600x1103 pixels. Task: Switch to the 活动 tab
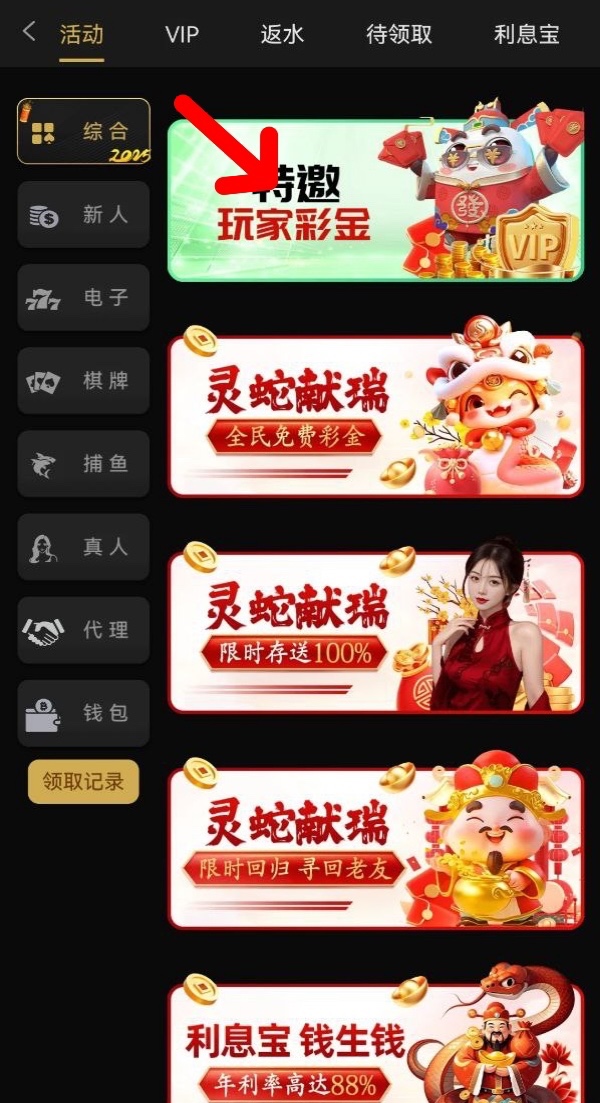pos(81,34)
